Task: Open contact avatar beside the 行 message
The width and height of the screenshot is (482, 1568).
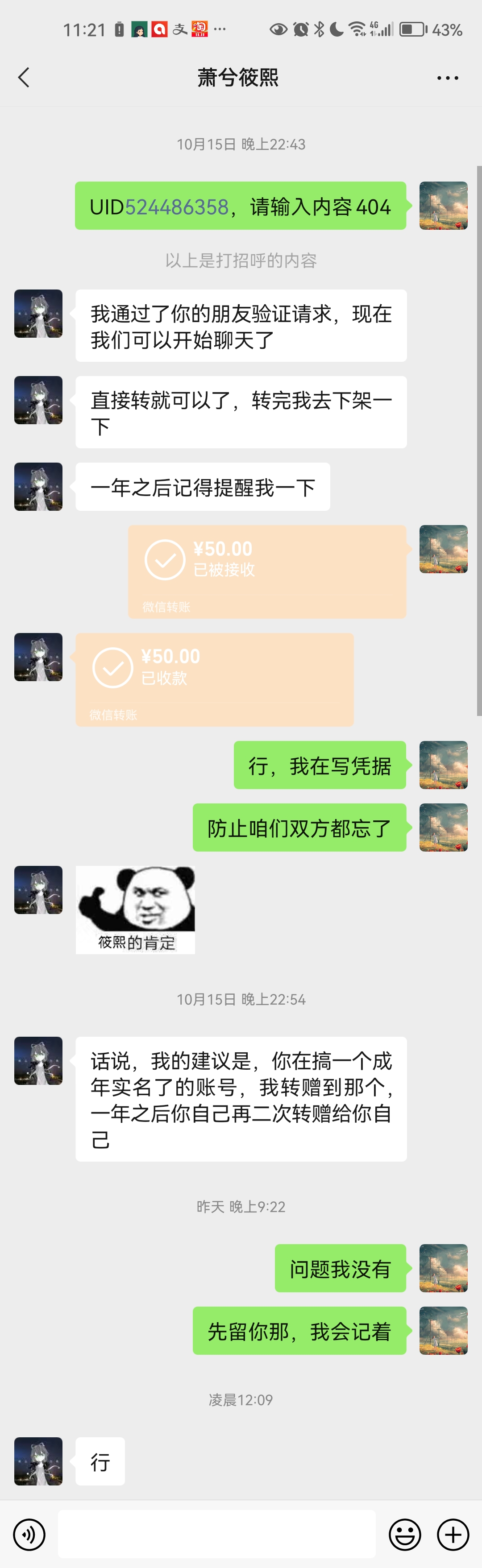Action: click(x=38, y=1461)
